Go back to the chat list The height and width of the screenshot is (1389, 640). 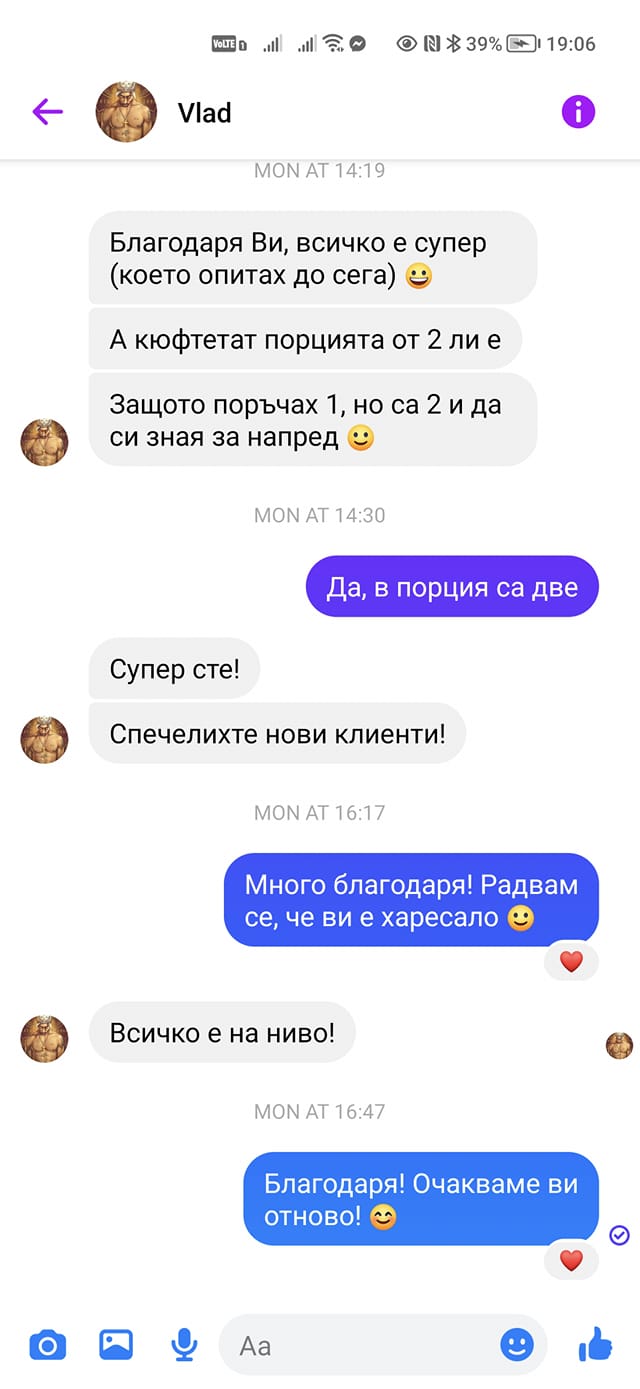pyautogui.click(x=47, y=112)
